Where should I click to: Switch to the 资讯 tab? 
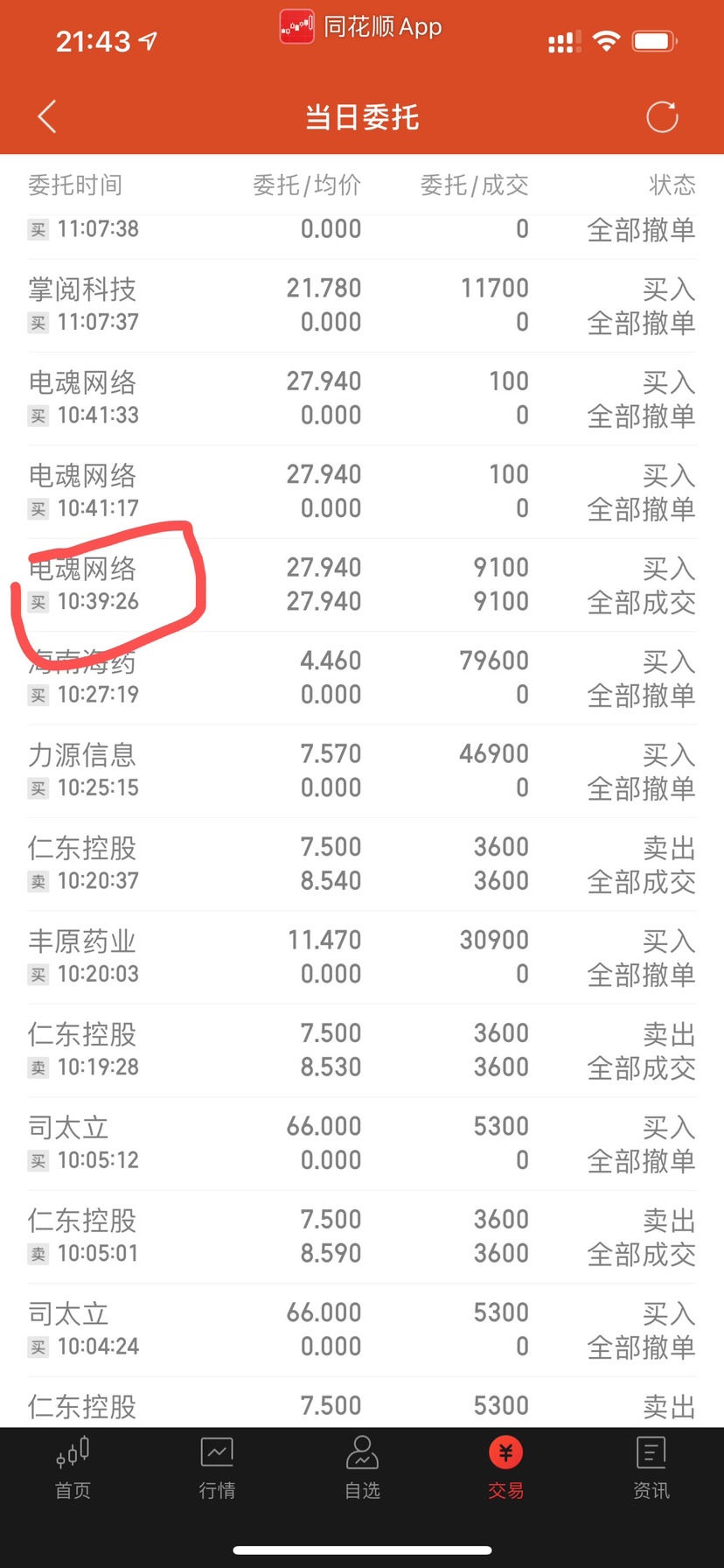click(651, 1467)
